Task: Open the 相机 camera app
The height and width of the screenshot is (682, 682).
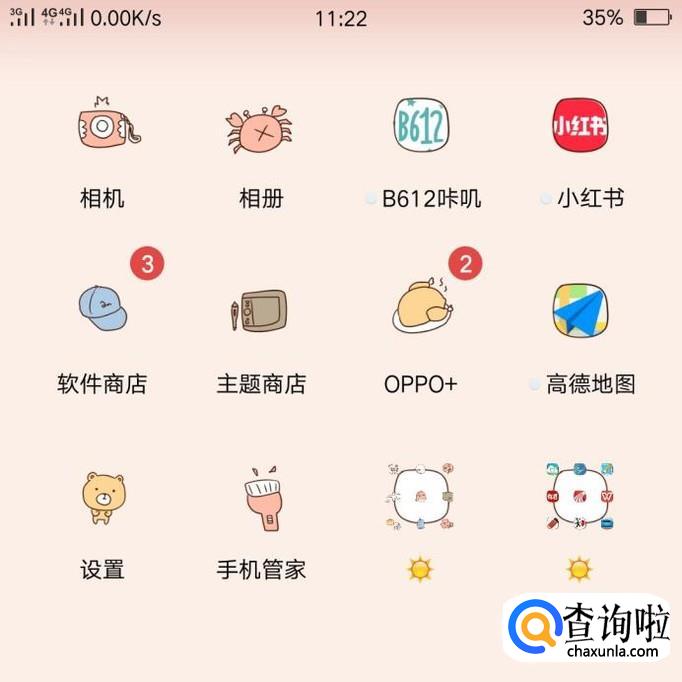Action: pyautogui.click(x=102, y=127)
